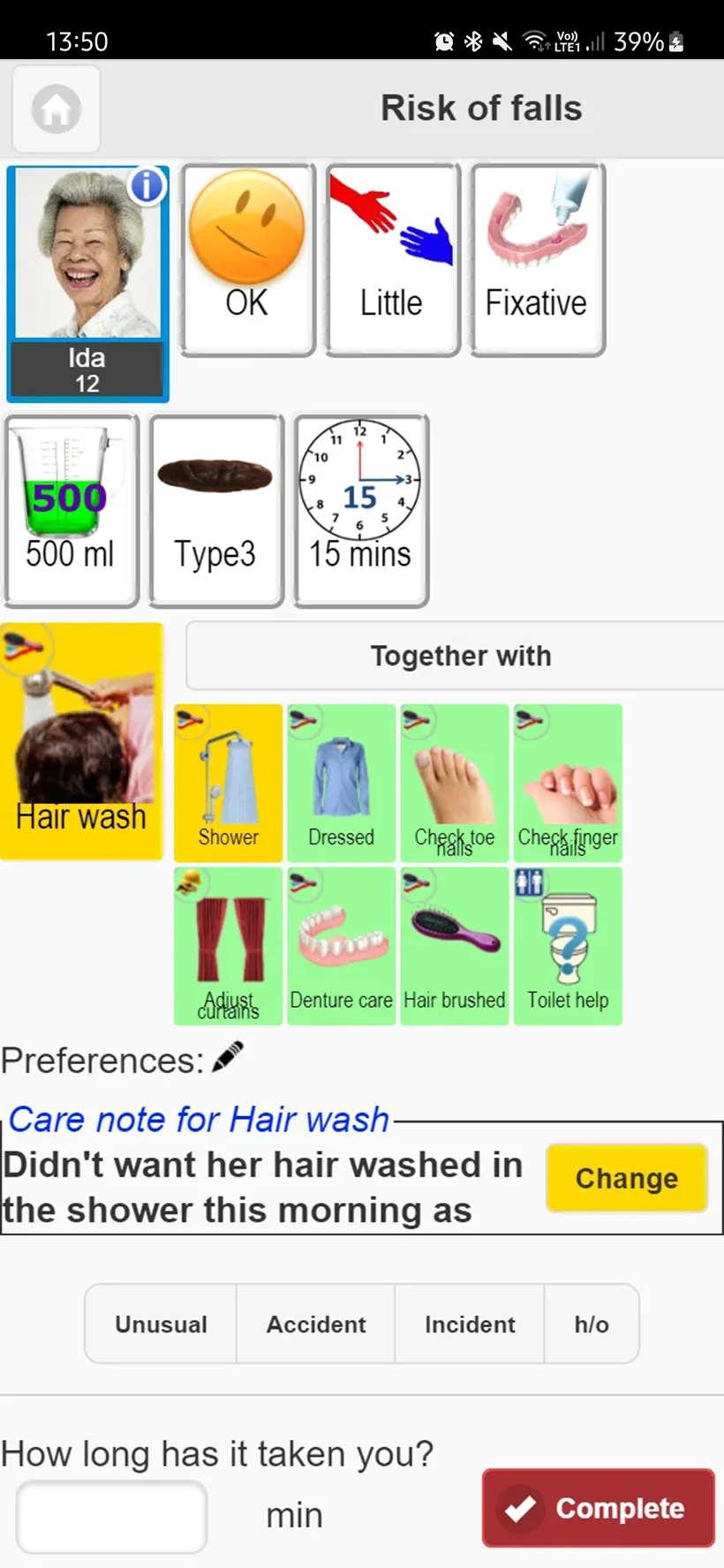Add Dressed to together-with tasks
The width and height of the screenshot is (724, 1568).
[342, 783]
